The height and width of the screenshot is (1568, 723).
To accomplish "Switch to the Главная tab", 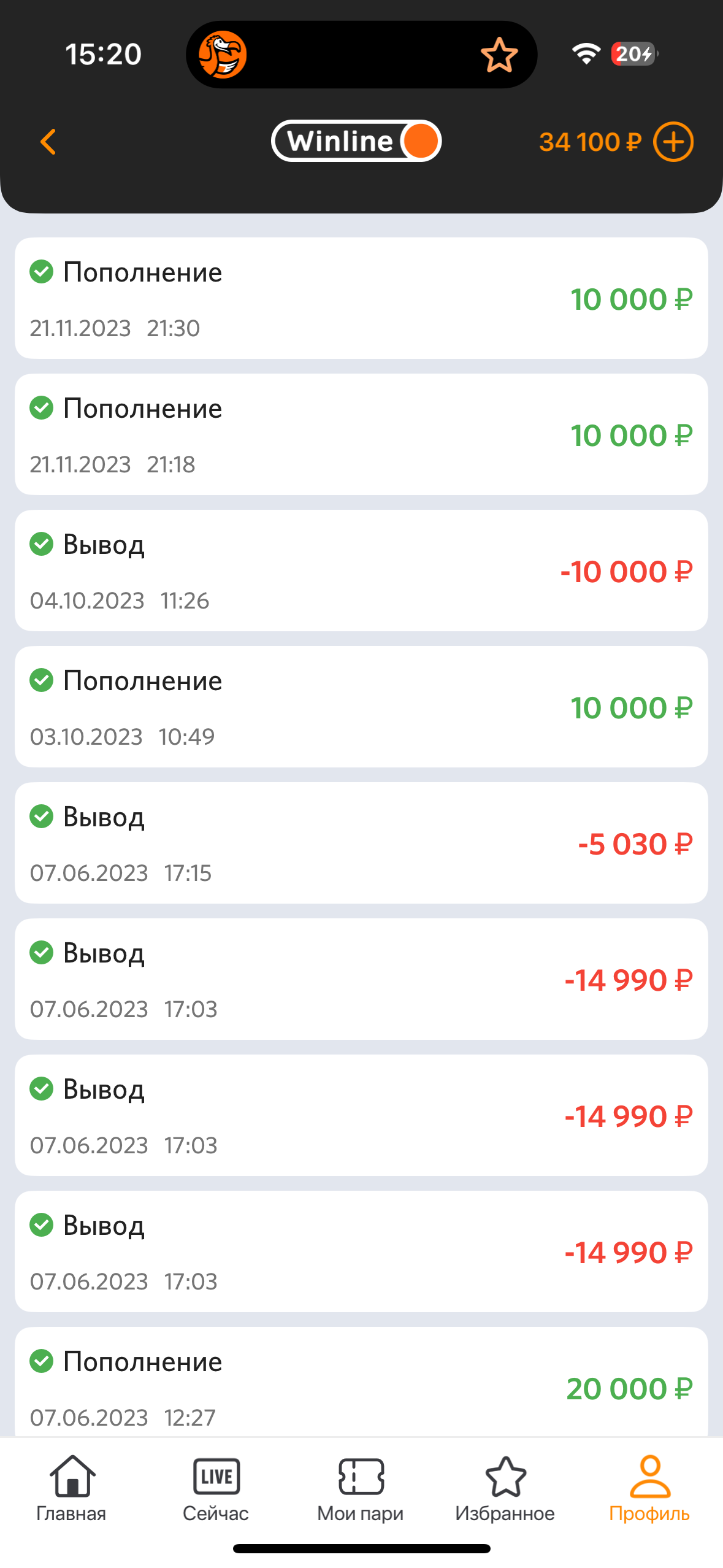I will 72,1488.
